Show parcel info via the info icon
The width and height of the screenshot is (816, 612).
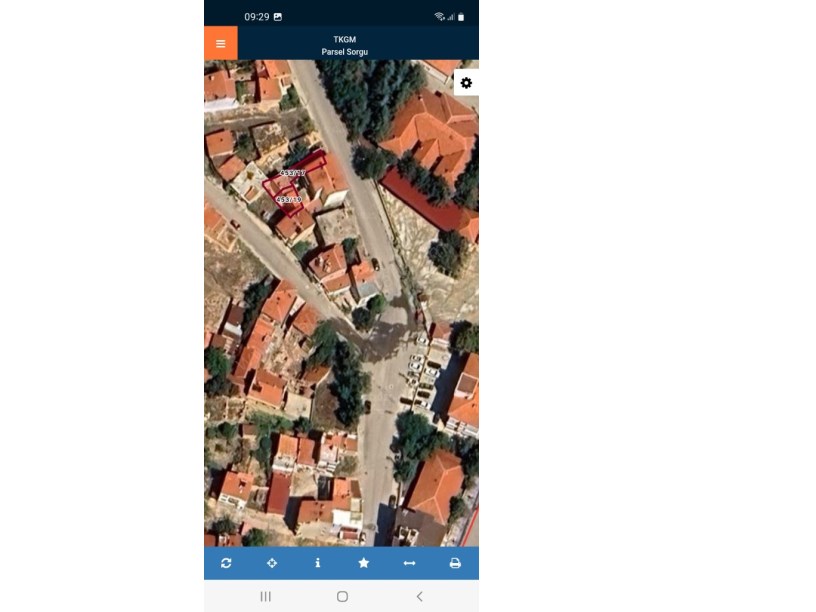click(x=318, y=563)
